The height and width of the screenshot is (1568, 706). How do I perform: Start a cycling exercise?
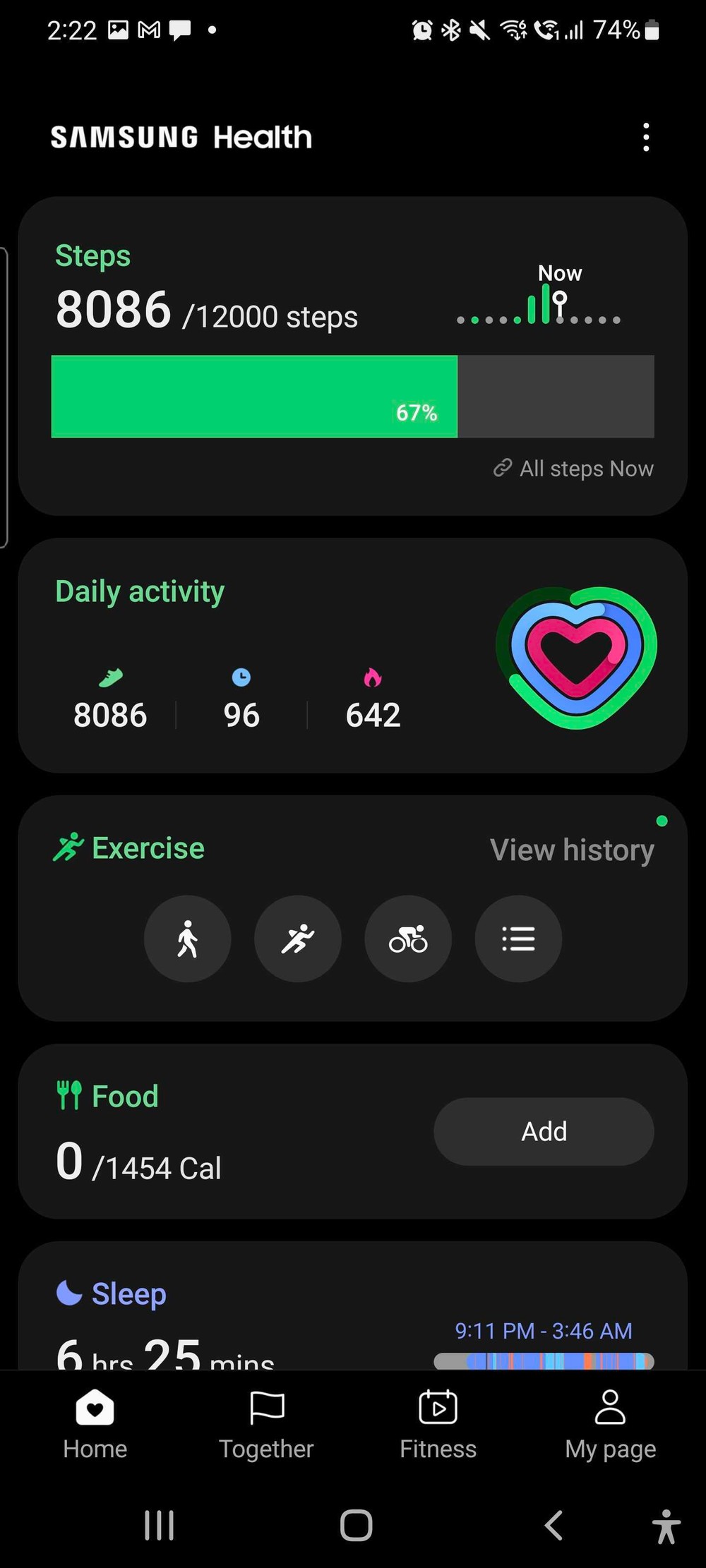tap(408, 939)
